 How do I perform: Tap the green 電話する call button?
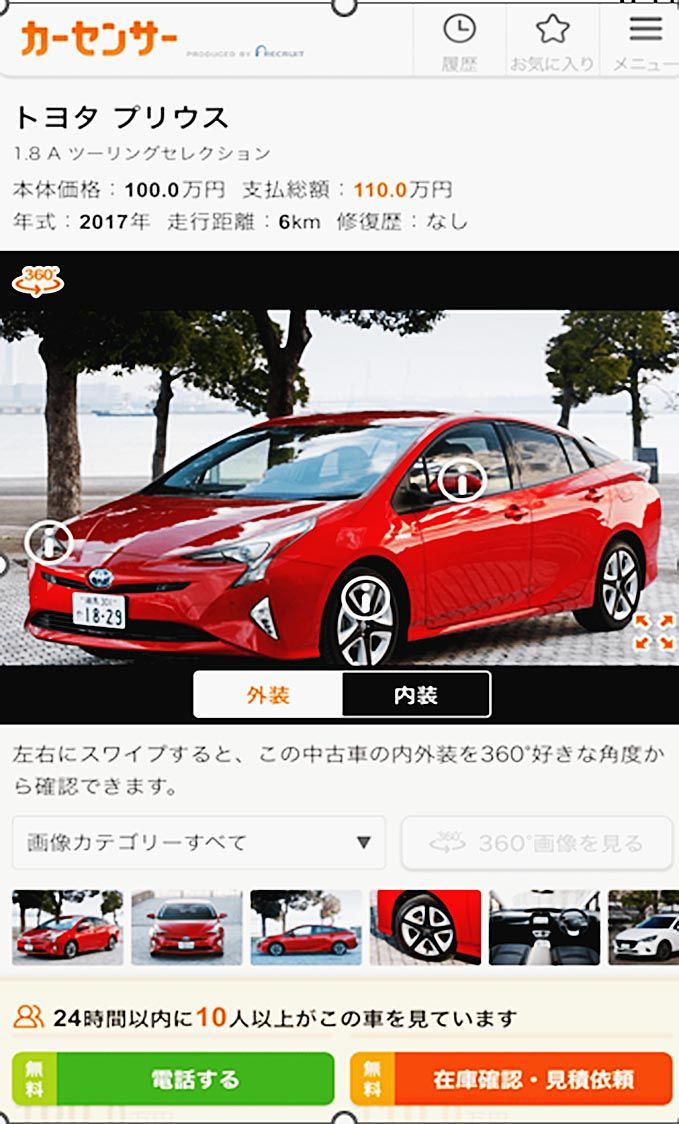(173, 1079)
